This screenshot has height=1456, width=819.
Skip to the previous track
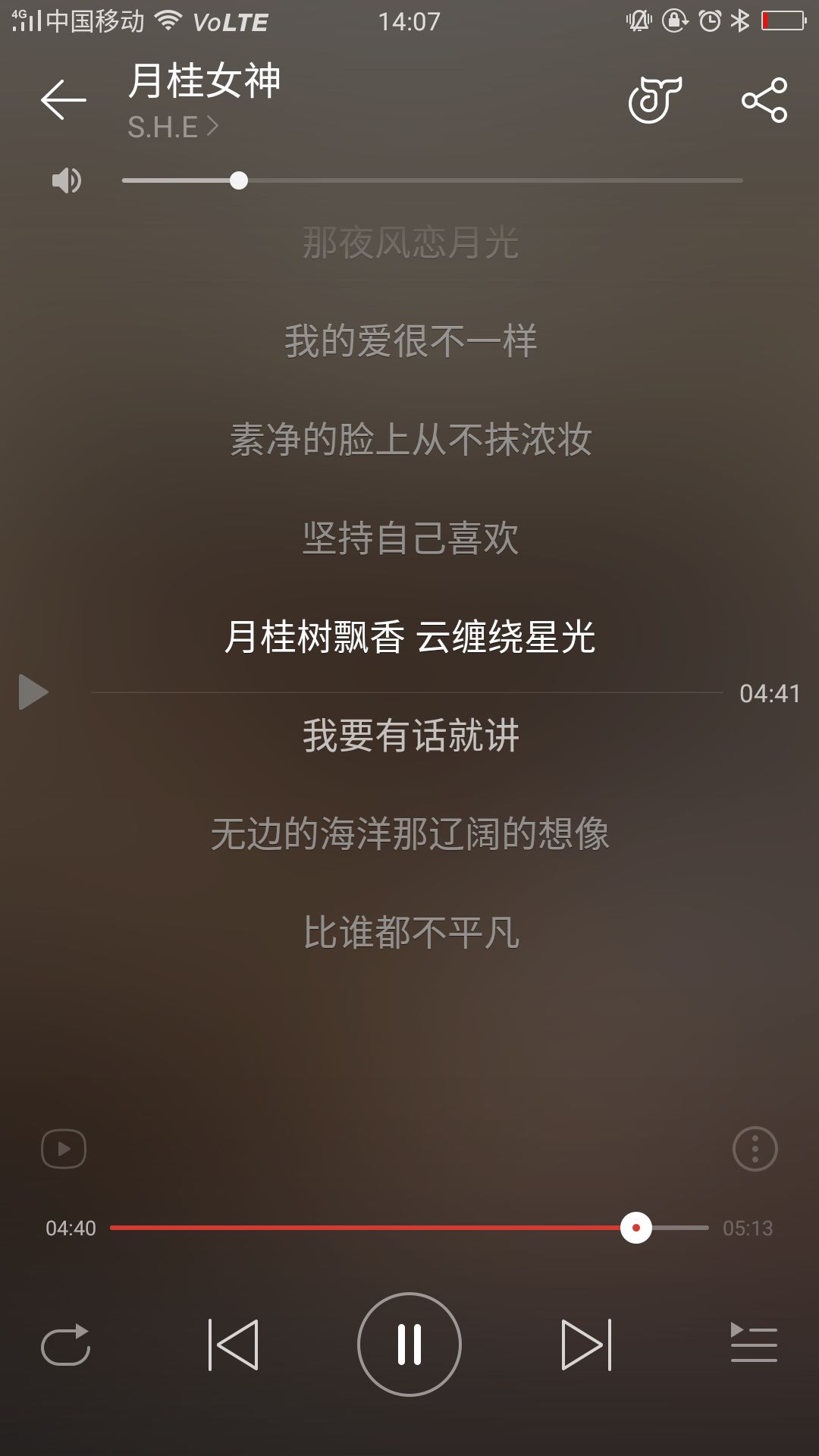click(233, 1345)
